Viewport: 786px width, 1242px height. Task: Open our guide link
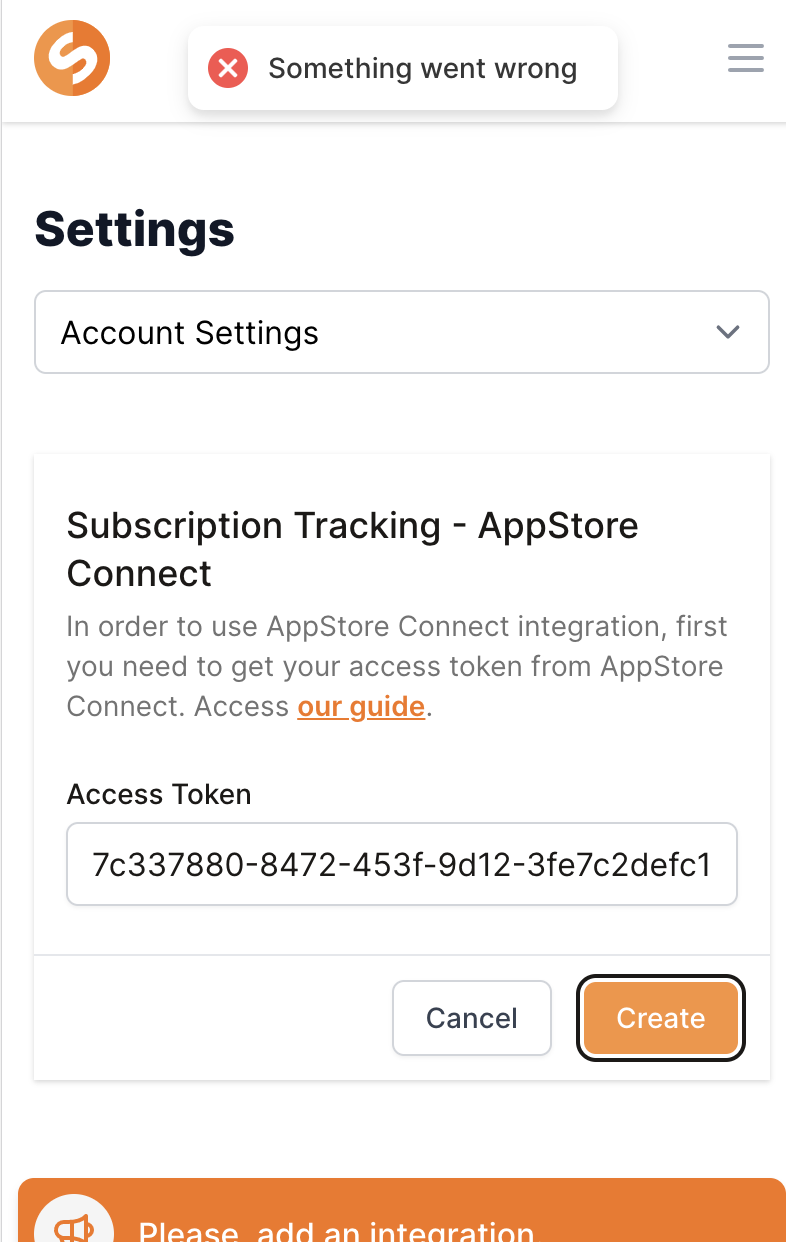tap(361, 706)
